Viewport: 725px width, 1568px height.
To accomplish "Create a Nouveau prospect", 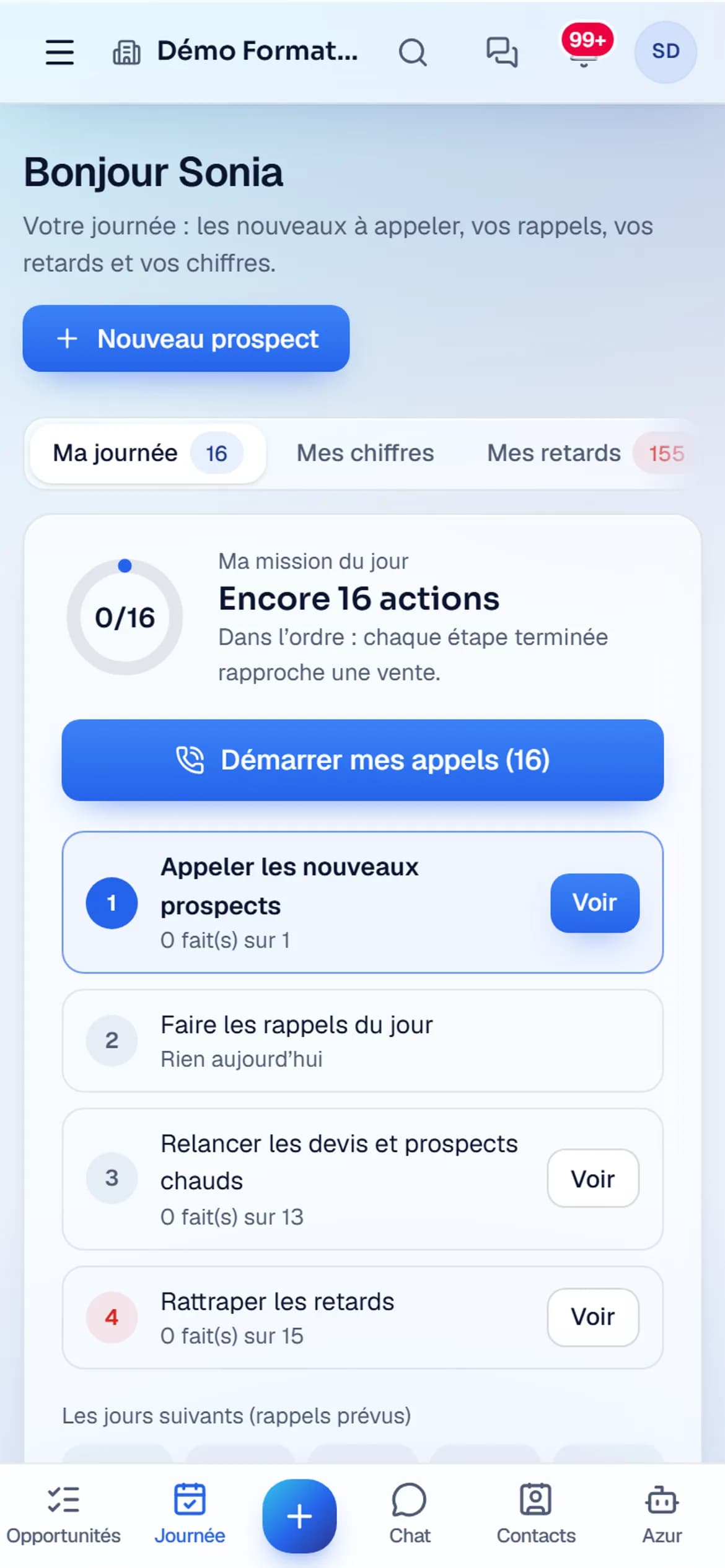I will click(x=186, y=339).
